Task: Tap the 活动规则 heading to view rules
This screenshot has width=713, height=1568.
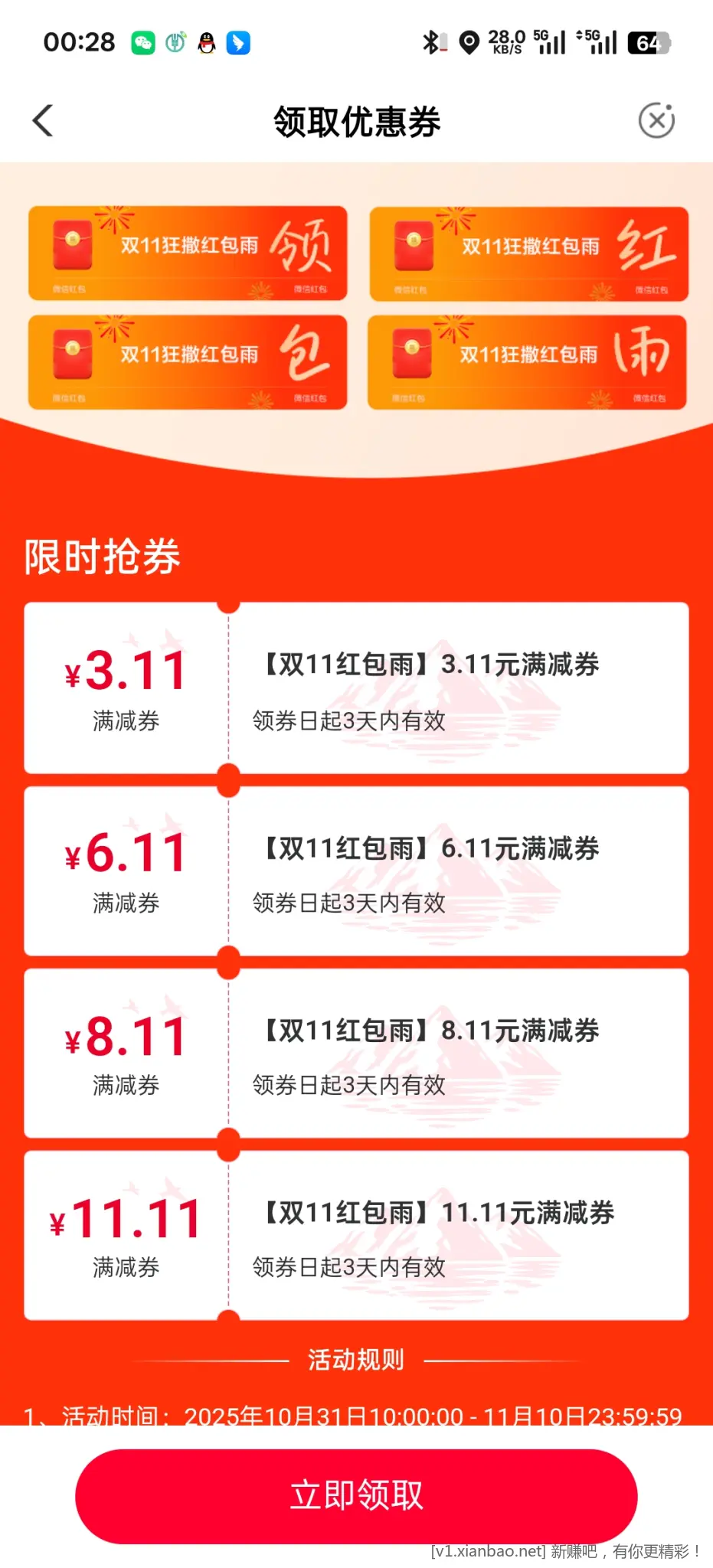Action: [356, 1361]
